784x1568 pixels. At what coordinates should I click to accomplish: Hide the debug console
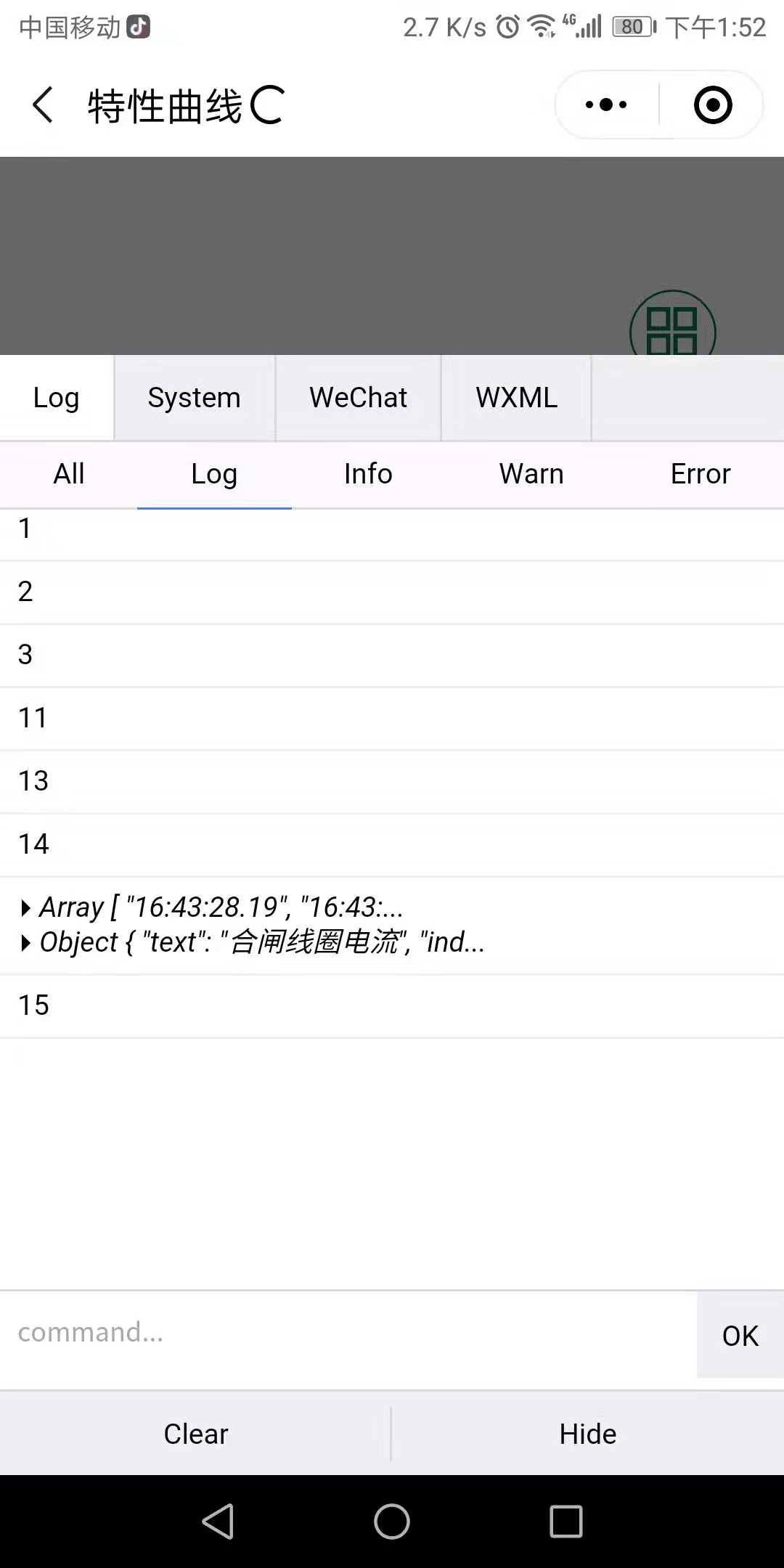(x=588, y=1433)
